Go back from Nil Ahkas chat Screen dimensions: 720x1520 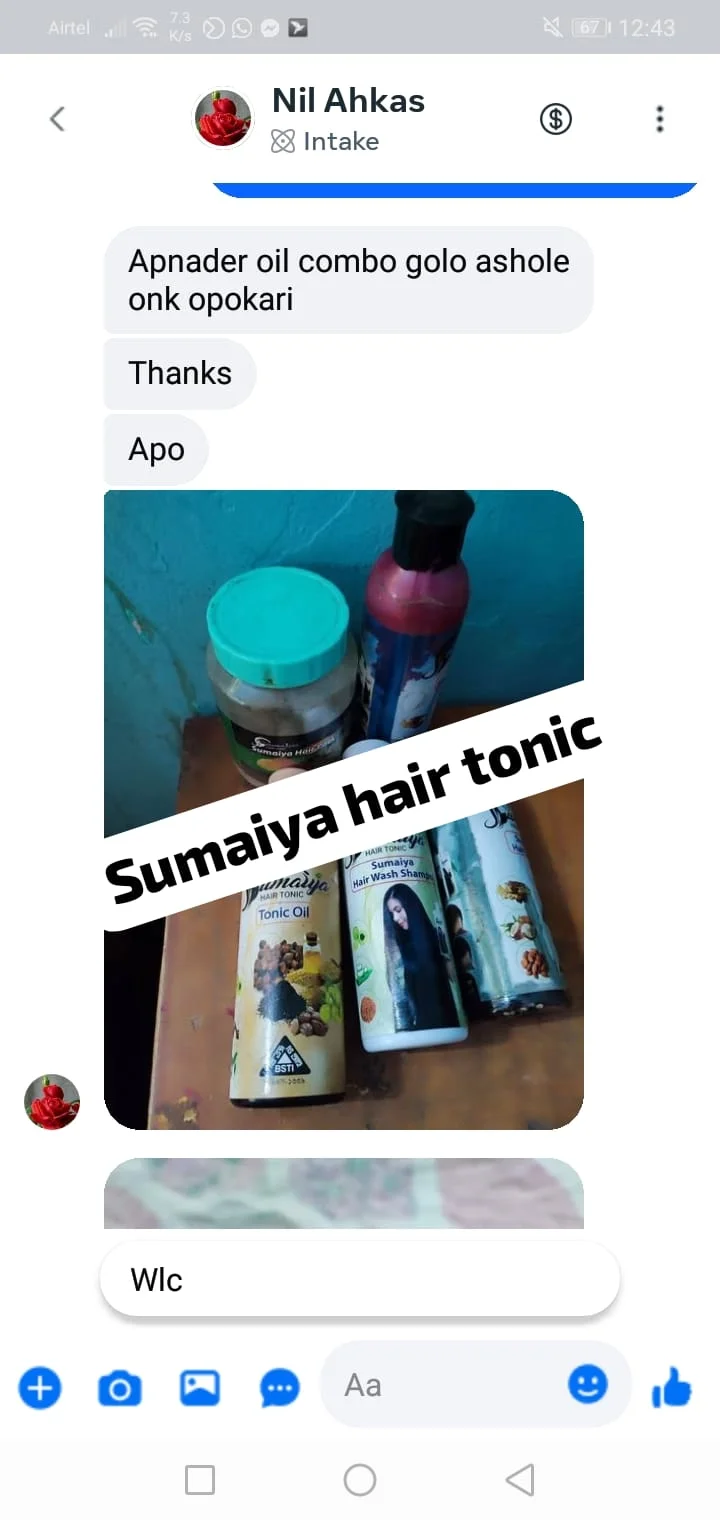[x=57, y=119]
